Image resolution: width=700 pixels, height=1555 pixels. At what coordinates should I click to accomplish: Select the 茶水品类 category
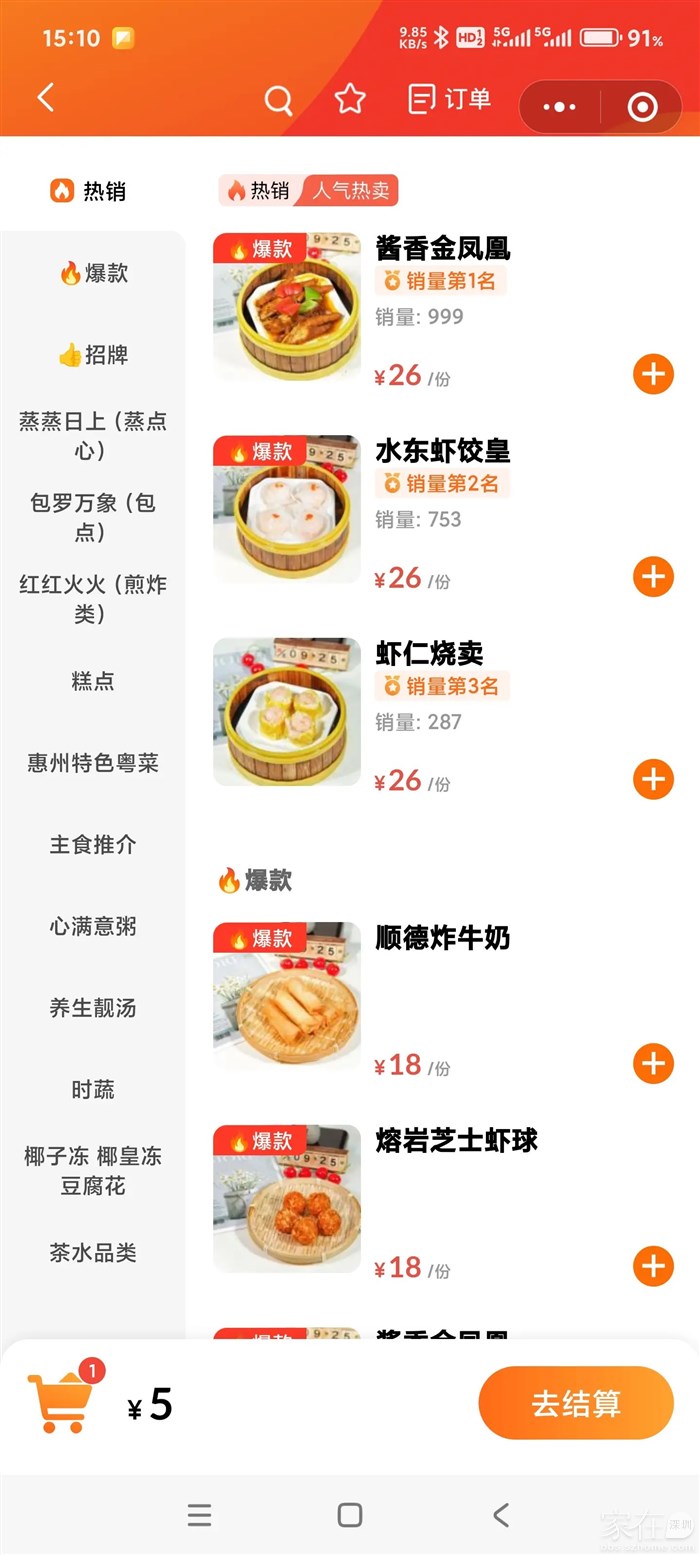(93, 1253)
